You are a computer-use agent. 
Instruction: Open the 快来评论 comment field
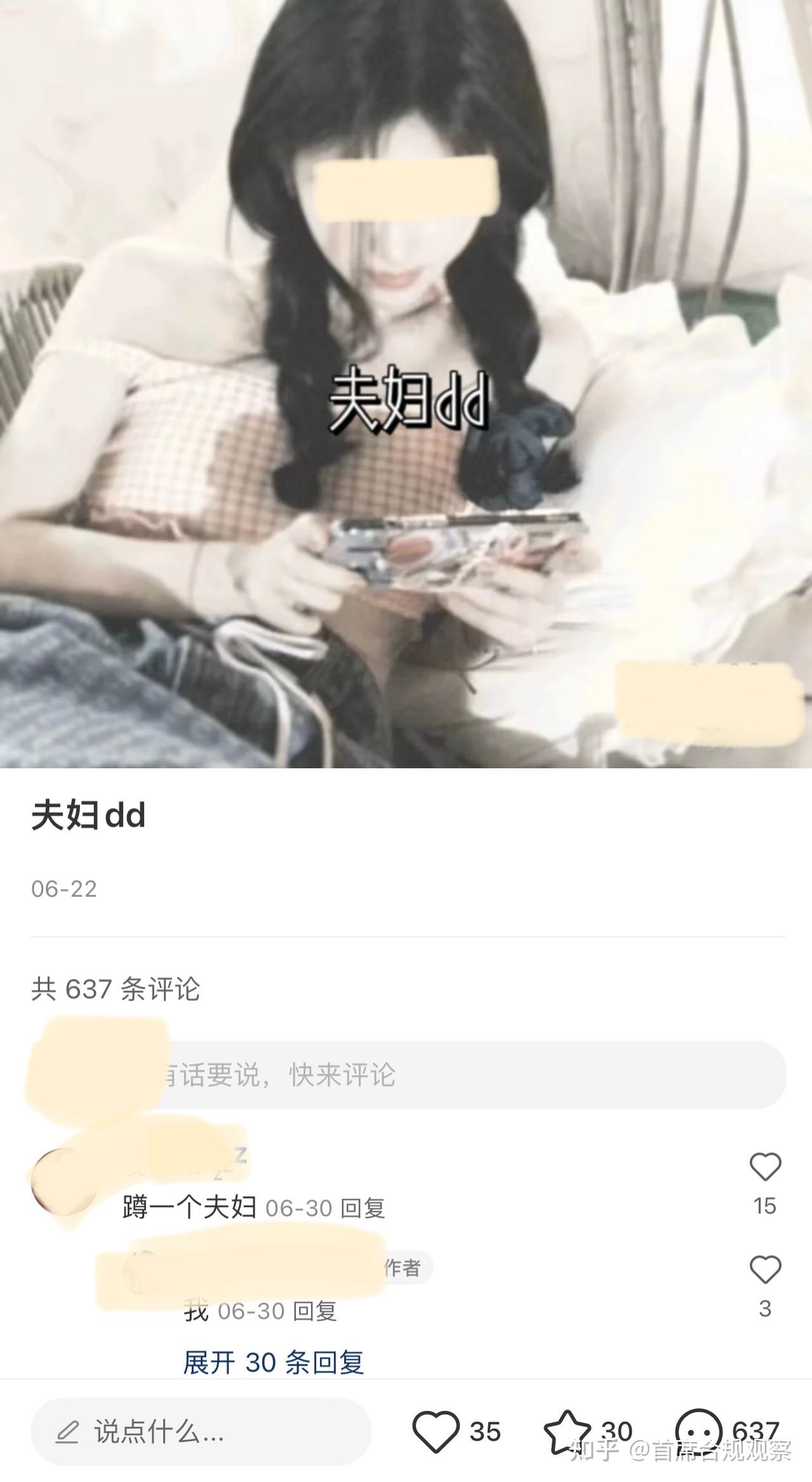click(x=444, y=1075)
